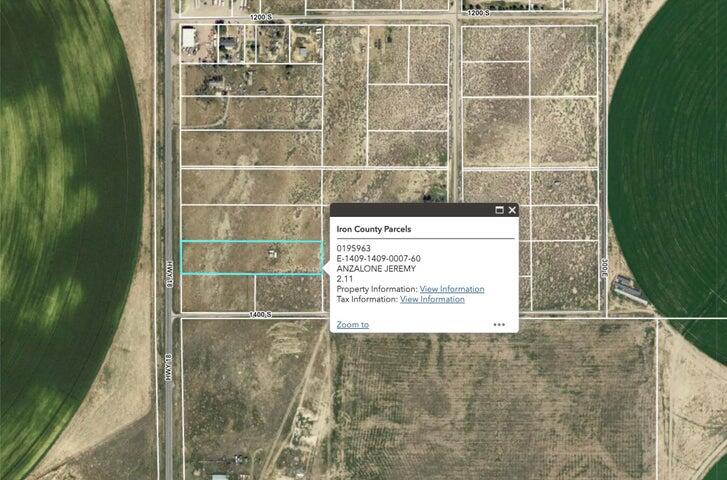Open the popup's three-dot options menu
The height and width of the screenshot is (480, 727).
click(499, 324)
